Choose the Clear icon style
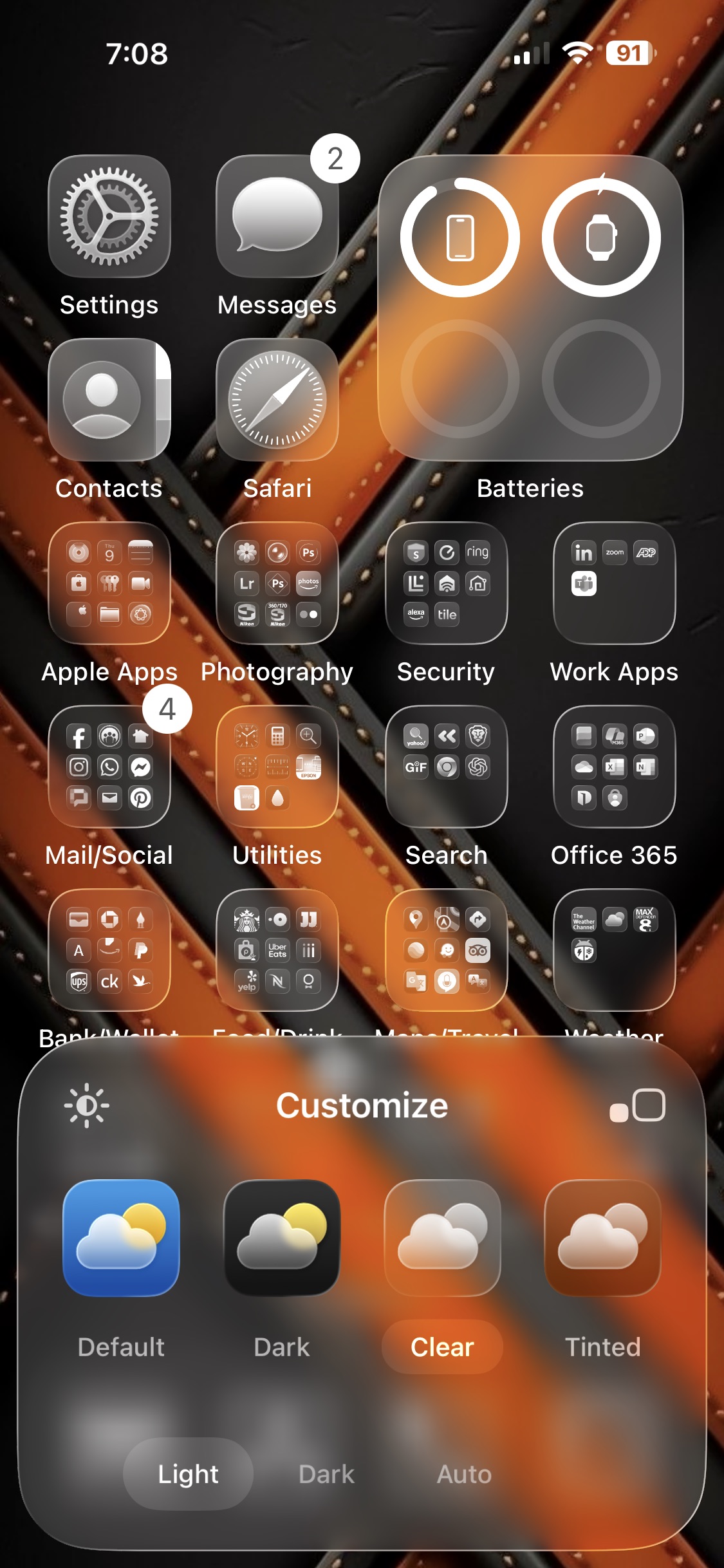The width and height of the screenshot is (724, 1568). pyautogui.click(x=442, y=1238)
